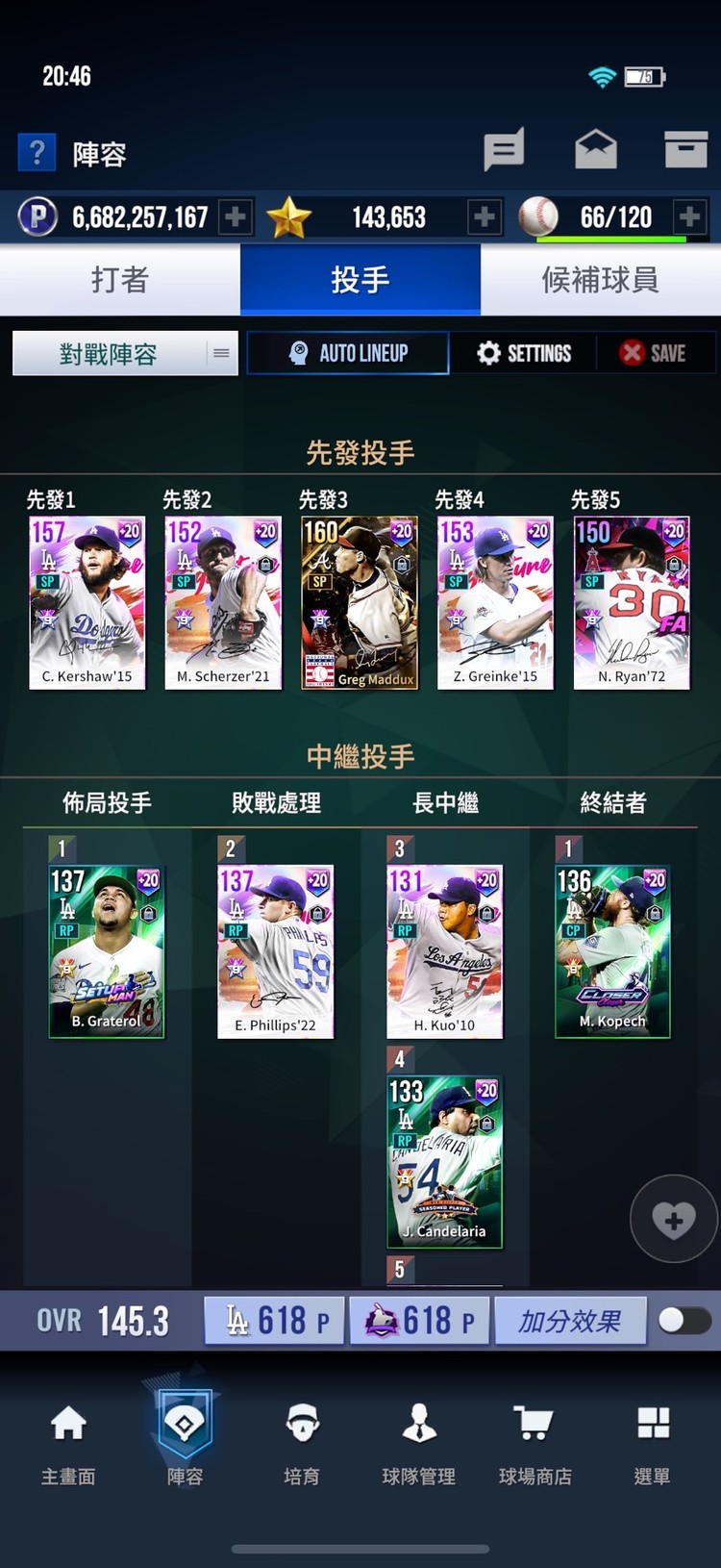
Task: Open the help question mark icon
Action: tap(37, 153)
